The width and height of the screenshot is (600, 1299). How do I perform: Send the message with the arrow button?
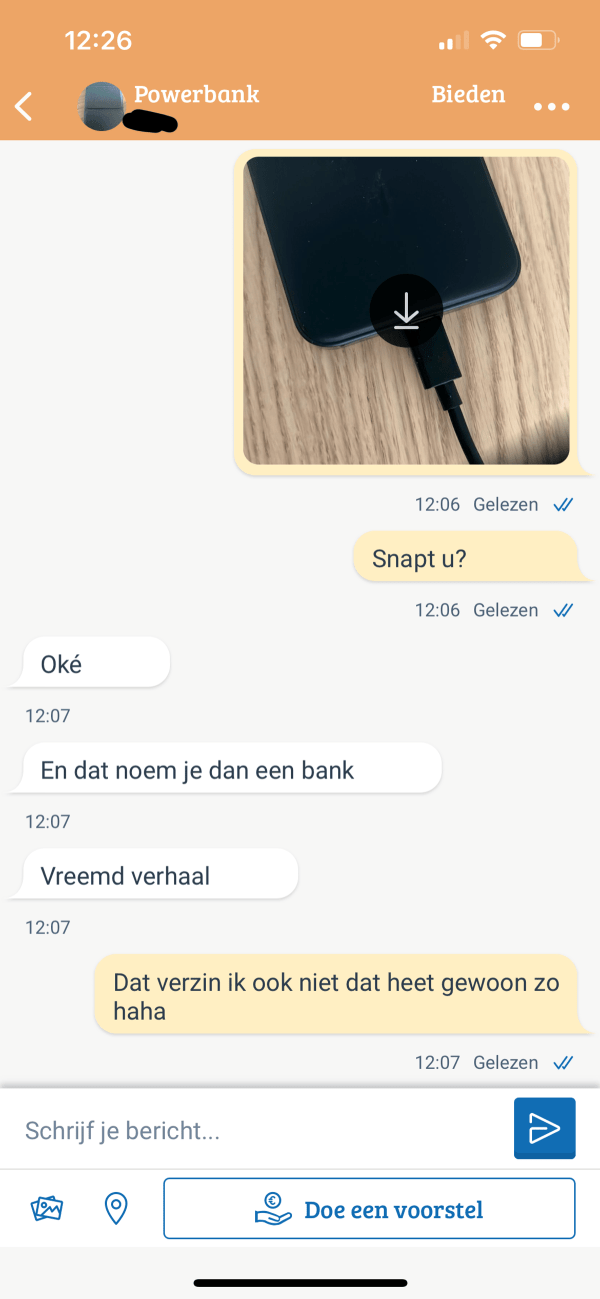click(544, 1129)
